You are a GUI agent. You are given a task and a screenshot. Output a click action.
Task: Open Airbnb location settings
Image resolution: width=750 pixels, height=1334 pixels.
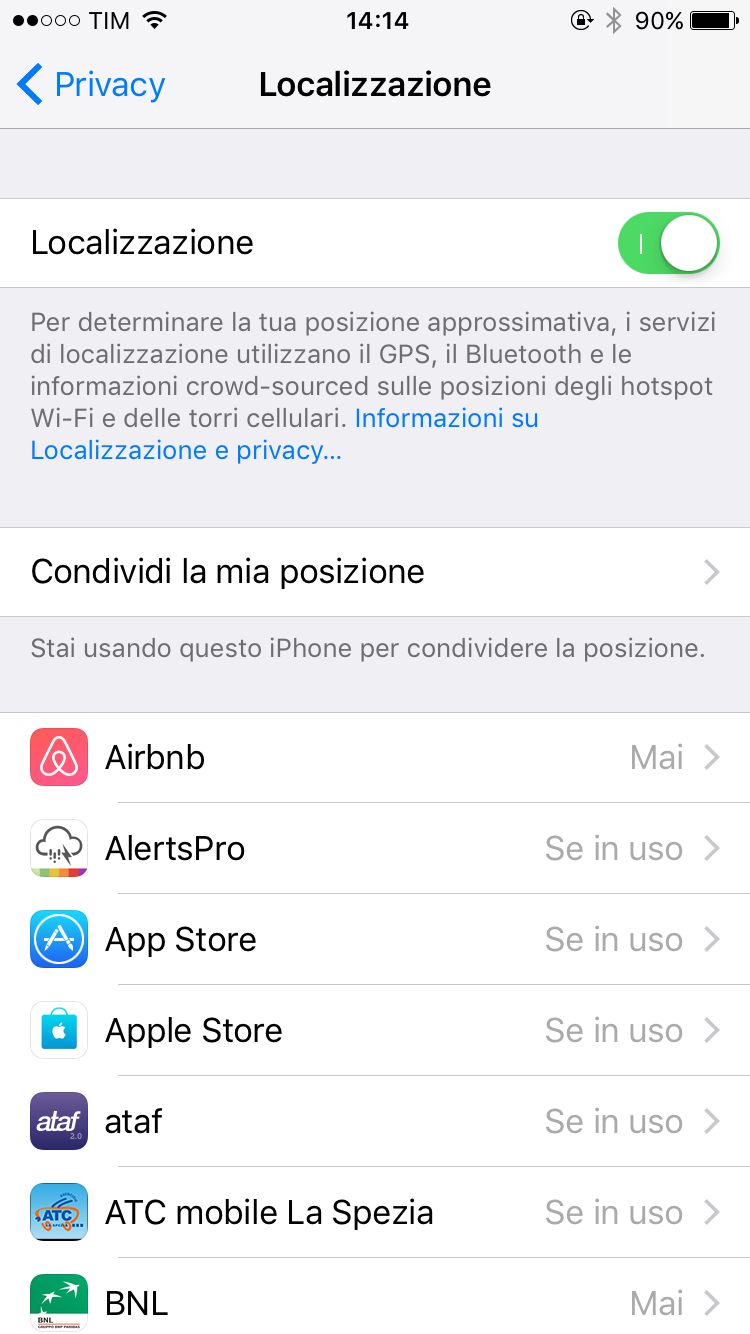point(375,758)
